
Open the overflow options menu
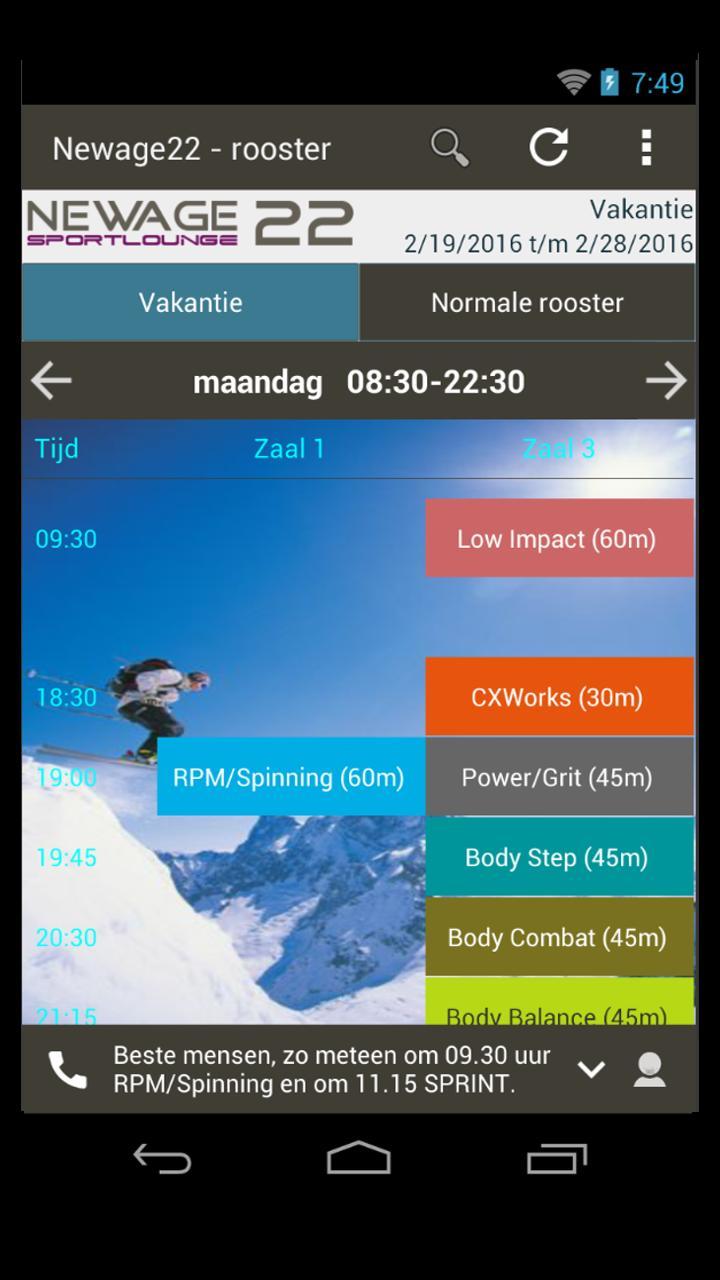point(646,146)
